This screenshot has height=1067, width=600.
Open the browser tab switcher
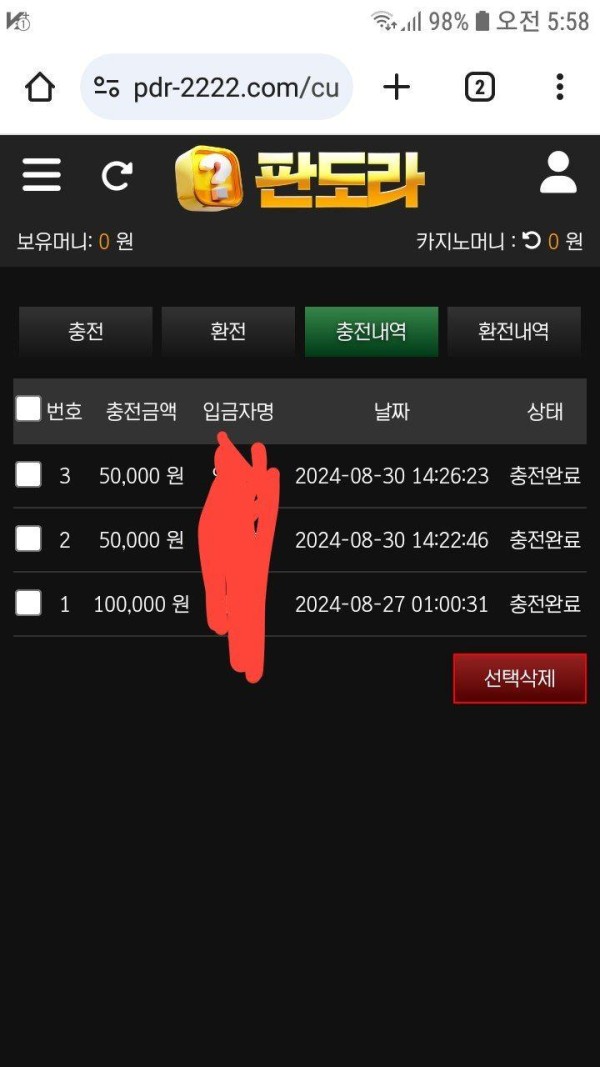tap(479, 88)
